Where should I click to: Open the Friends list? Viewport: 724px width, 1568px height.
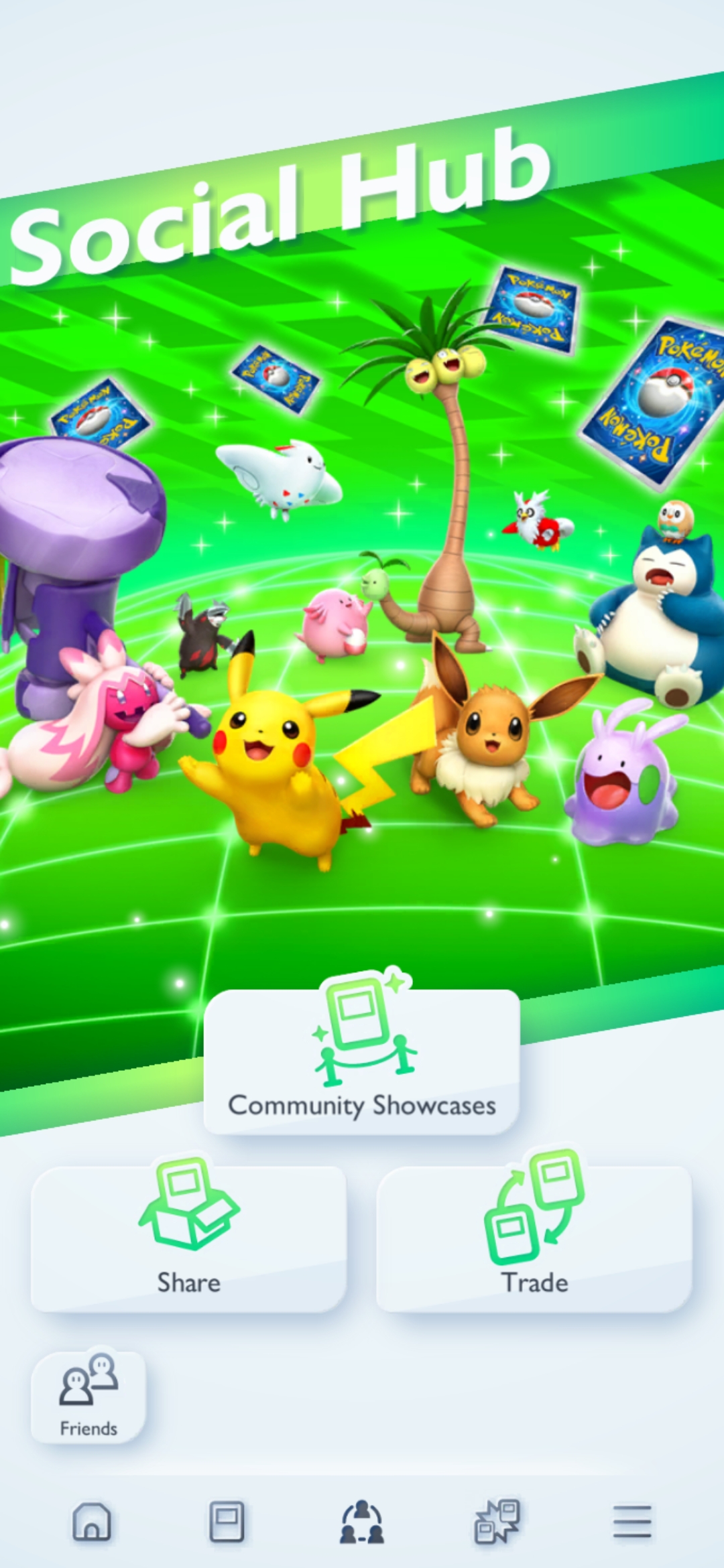tap(88, 1396)
